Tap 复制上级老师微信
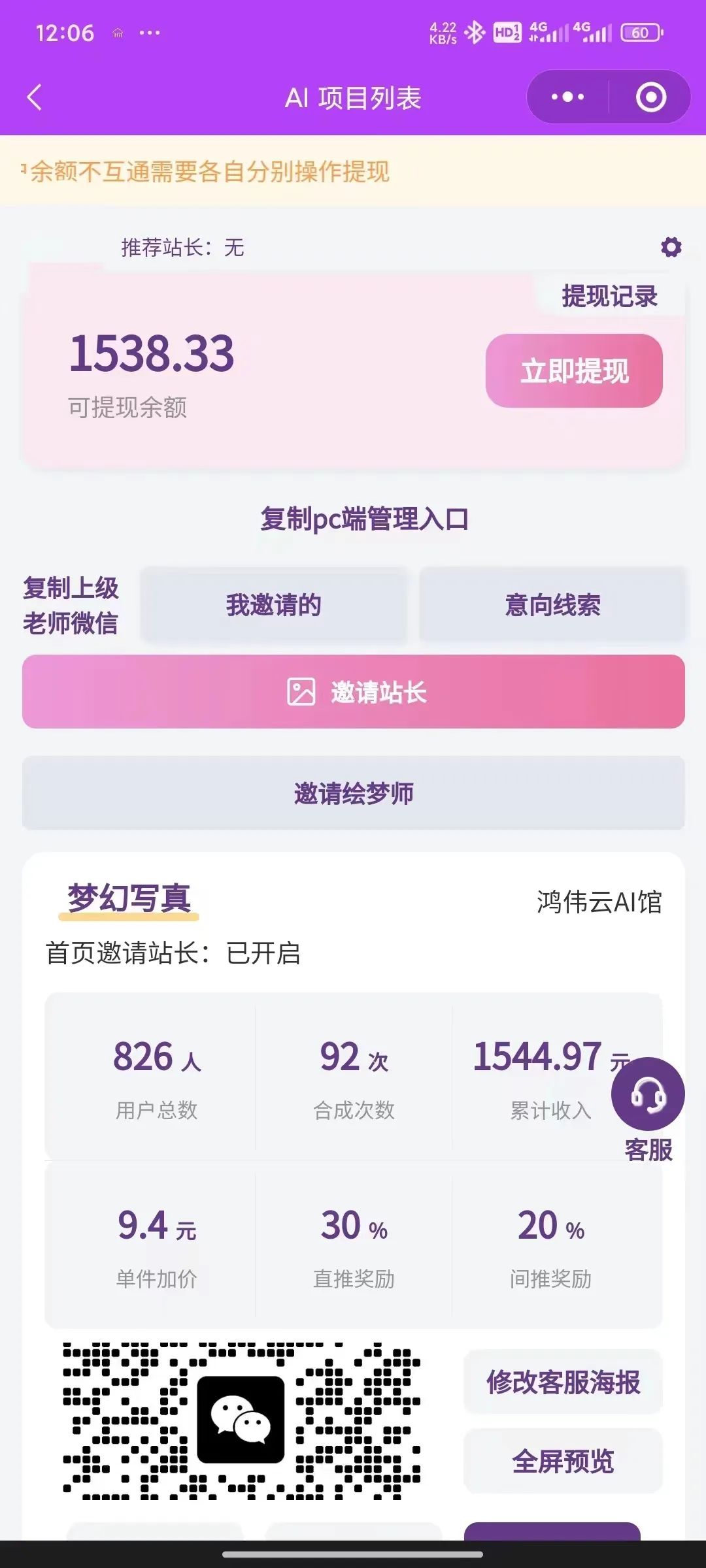The width and height of the screenshot is (706, 1568). pos(71,606)
